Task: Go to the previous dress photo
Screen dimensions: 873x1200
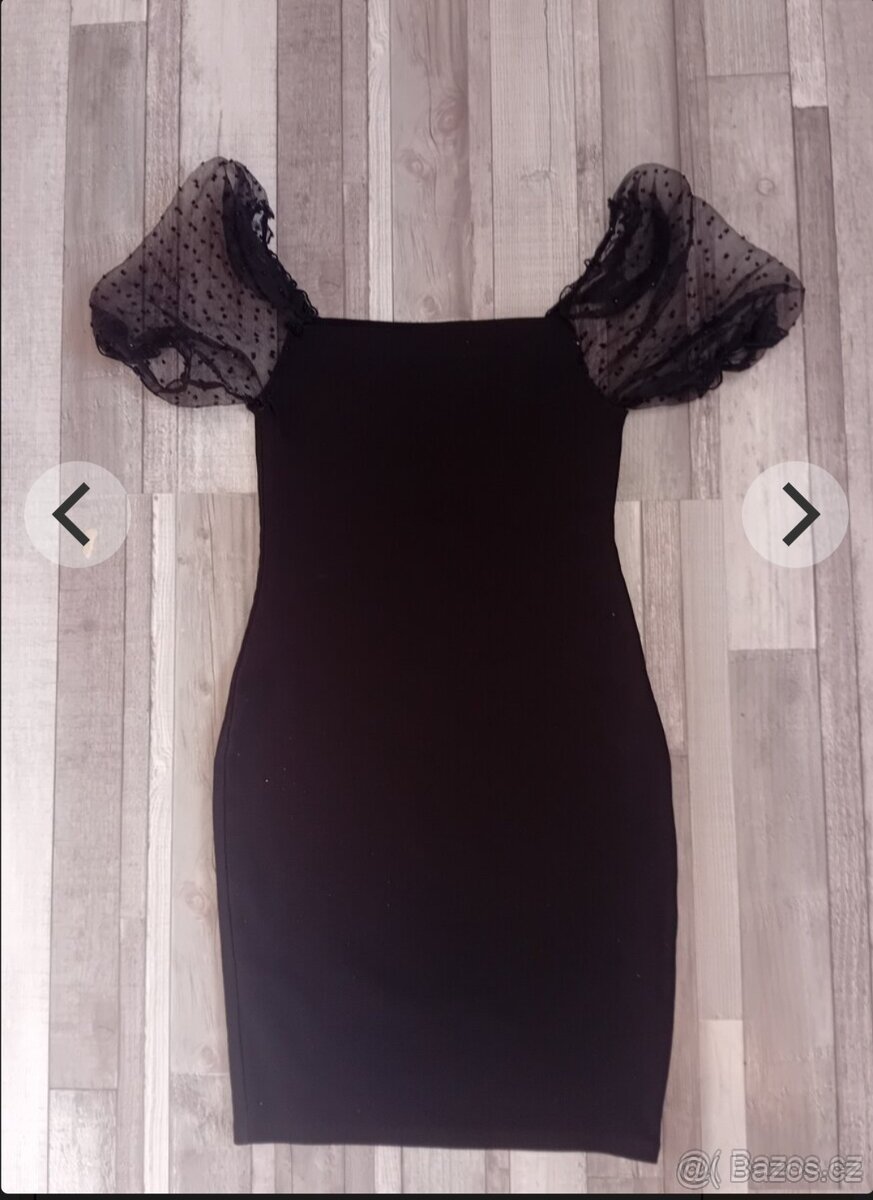Action: pyautogui.click(x=76, y=514)
